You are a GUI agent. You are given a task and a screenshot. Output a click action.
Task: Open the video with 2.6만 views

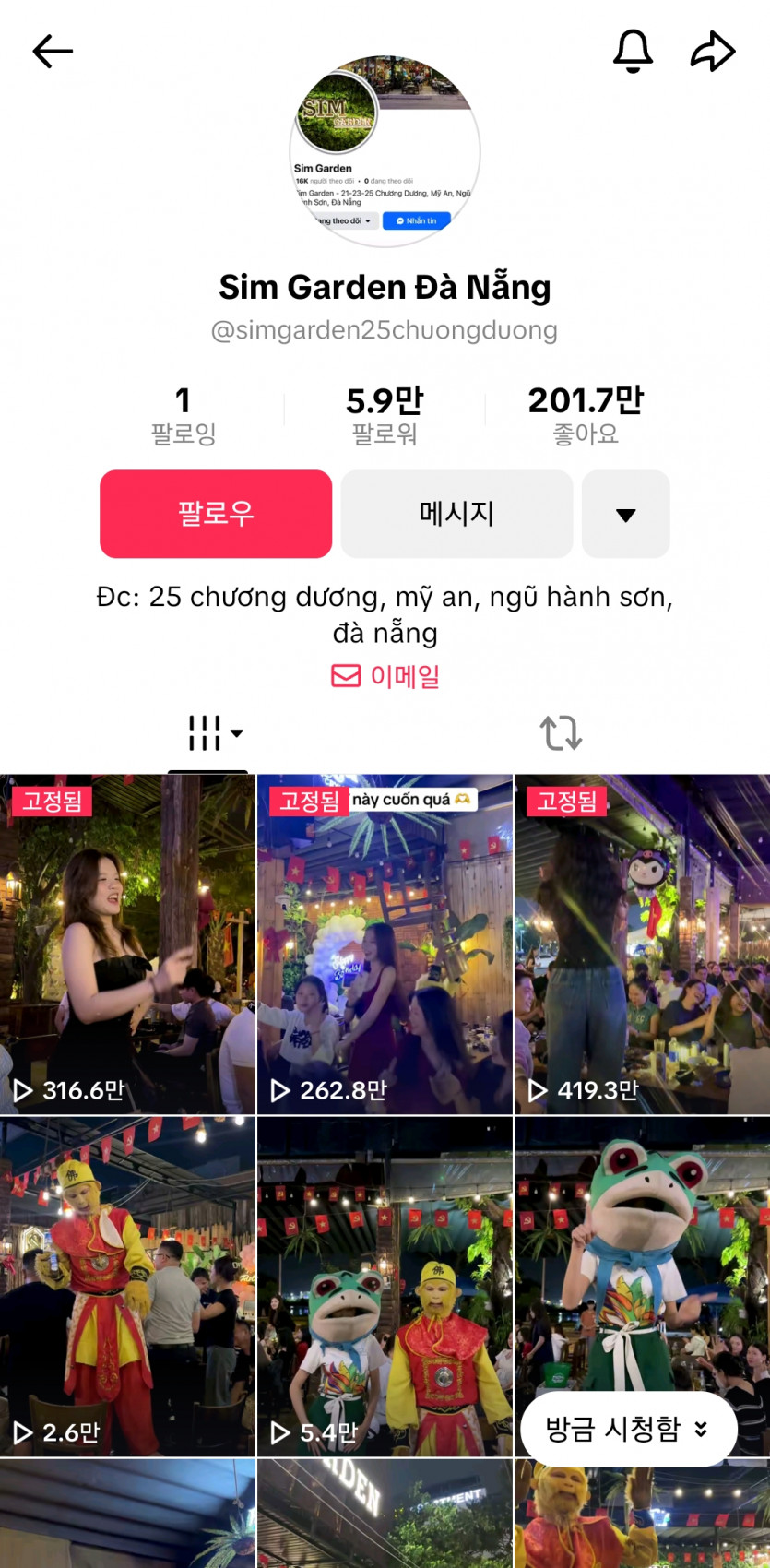pyautogui.click(x=127, y=1286)
